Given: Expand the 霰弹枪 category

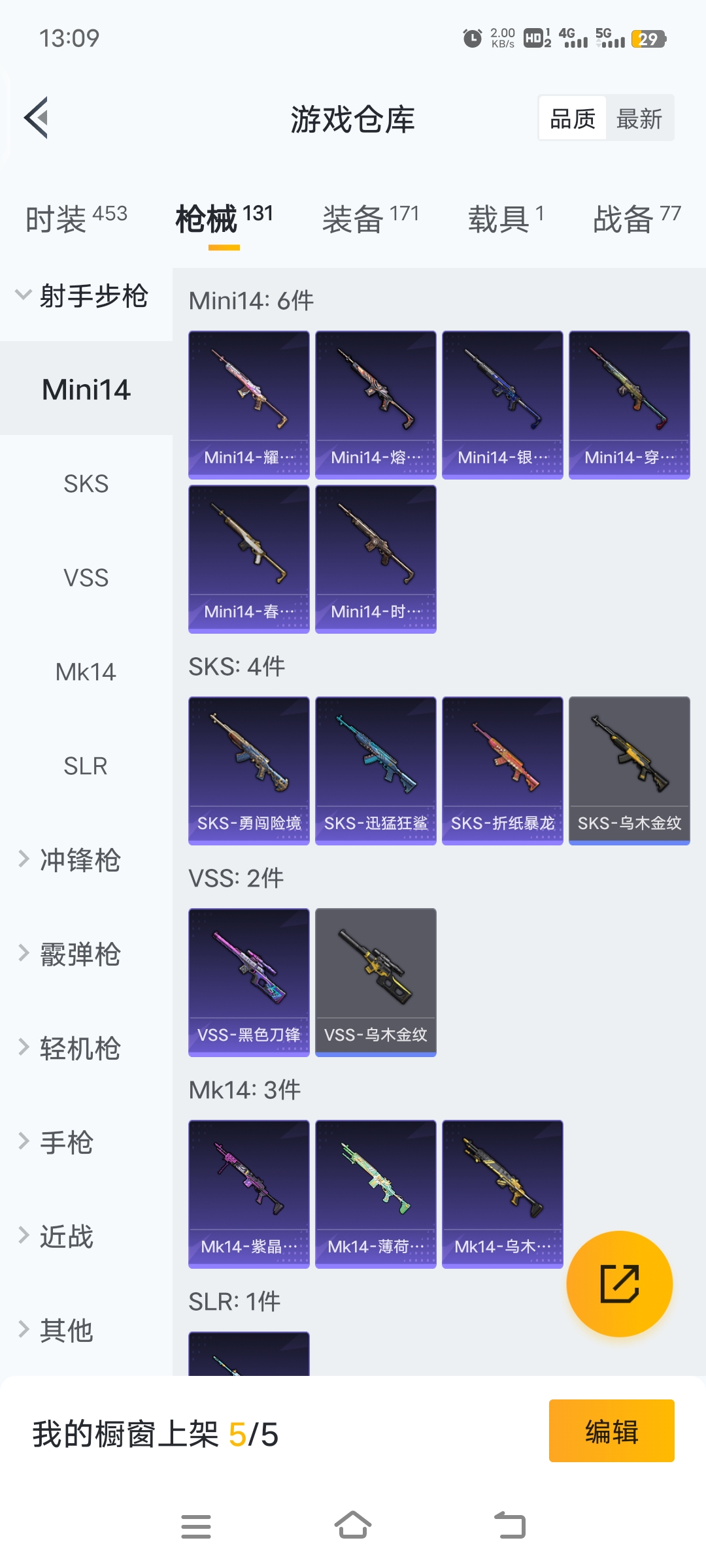Looking at the screenshot, I should [x=78, y=955].
